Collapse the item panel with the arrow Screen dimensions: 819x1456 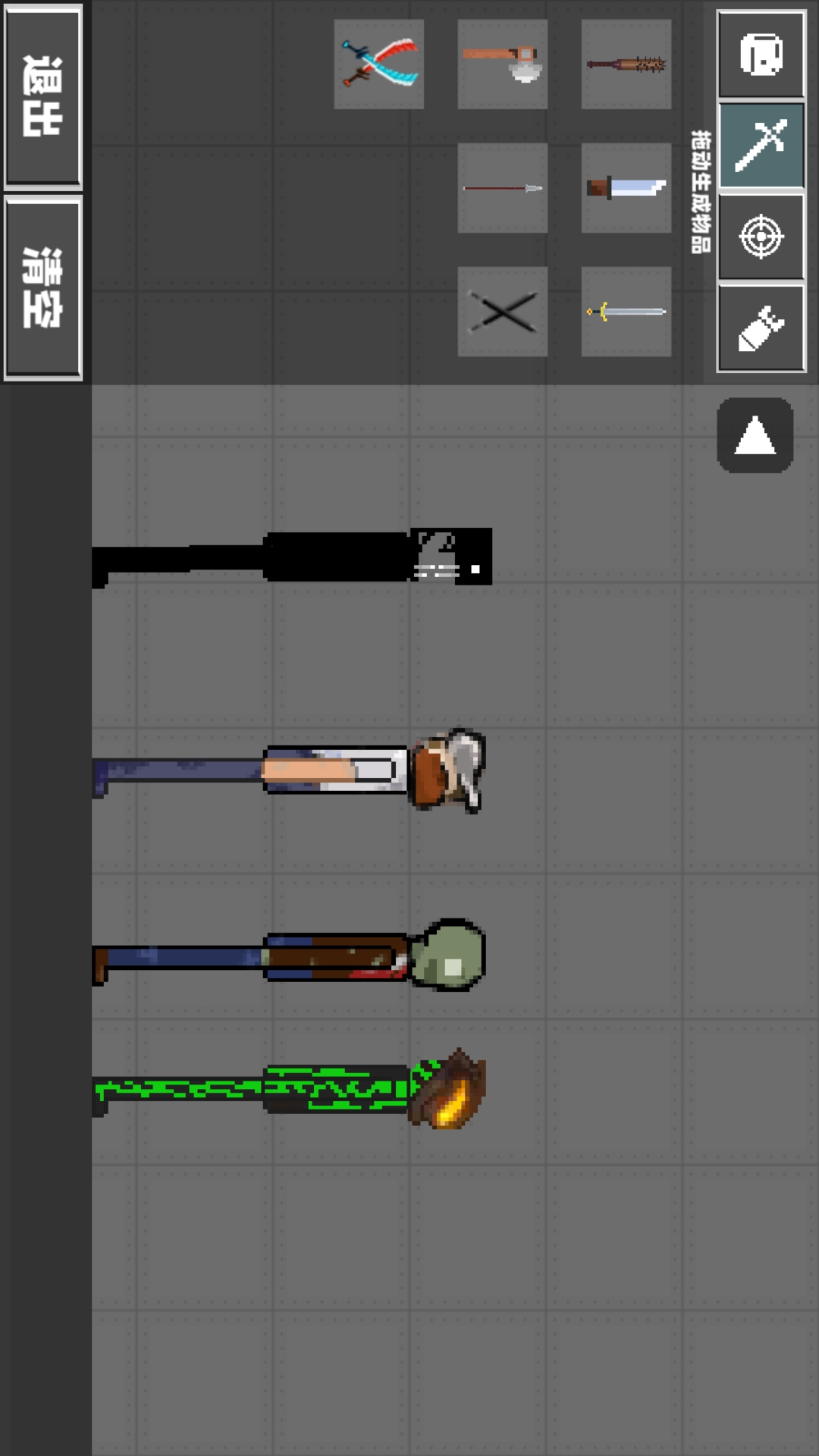[755, 435]
